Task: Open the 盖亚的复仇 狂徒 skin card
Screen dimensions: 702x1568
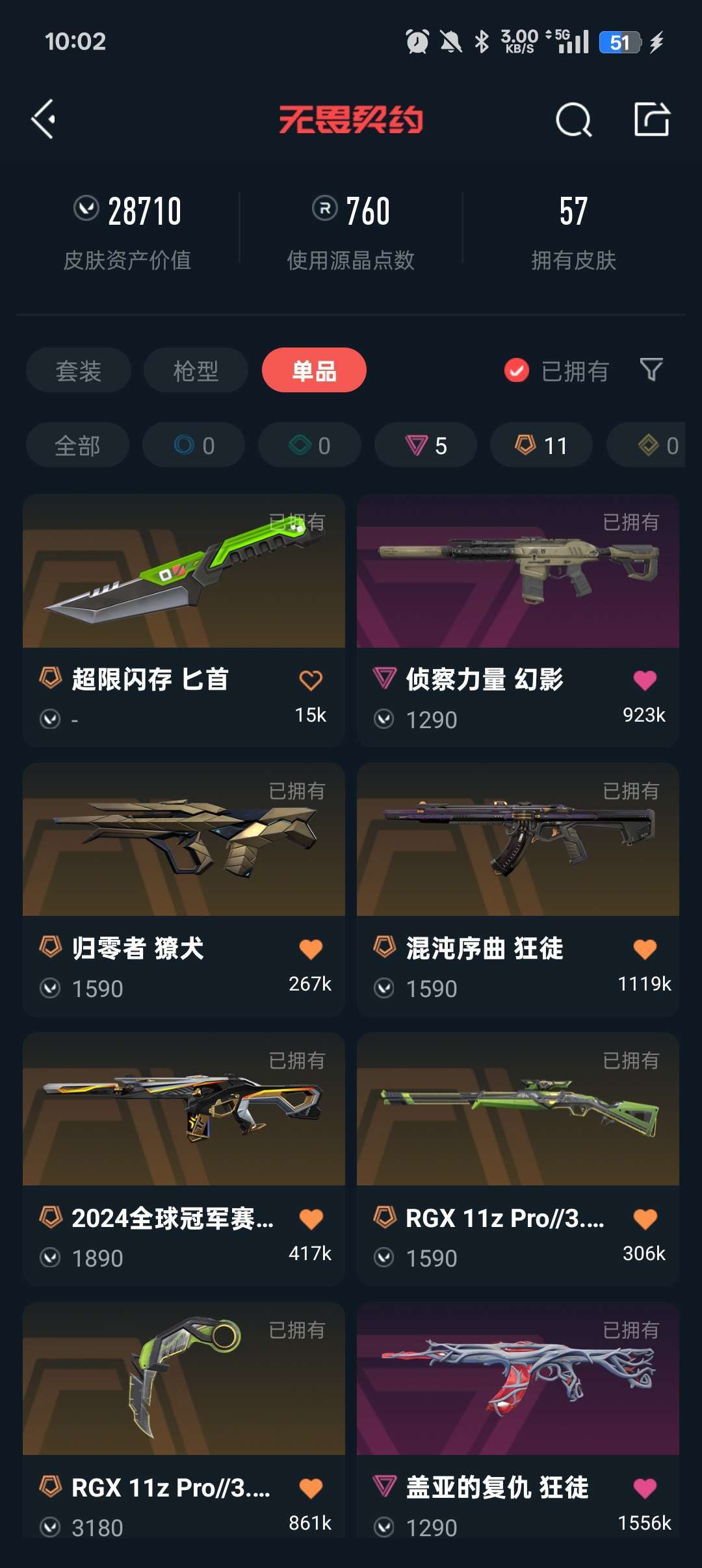Action: (518, 1420)
